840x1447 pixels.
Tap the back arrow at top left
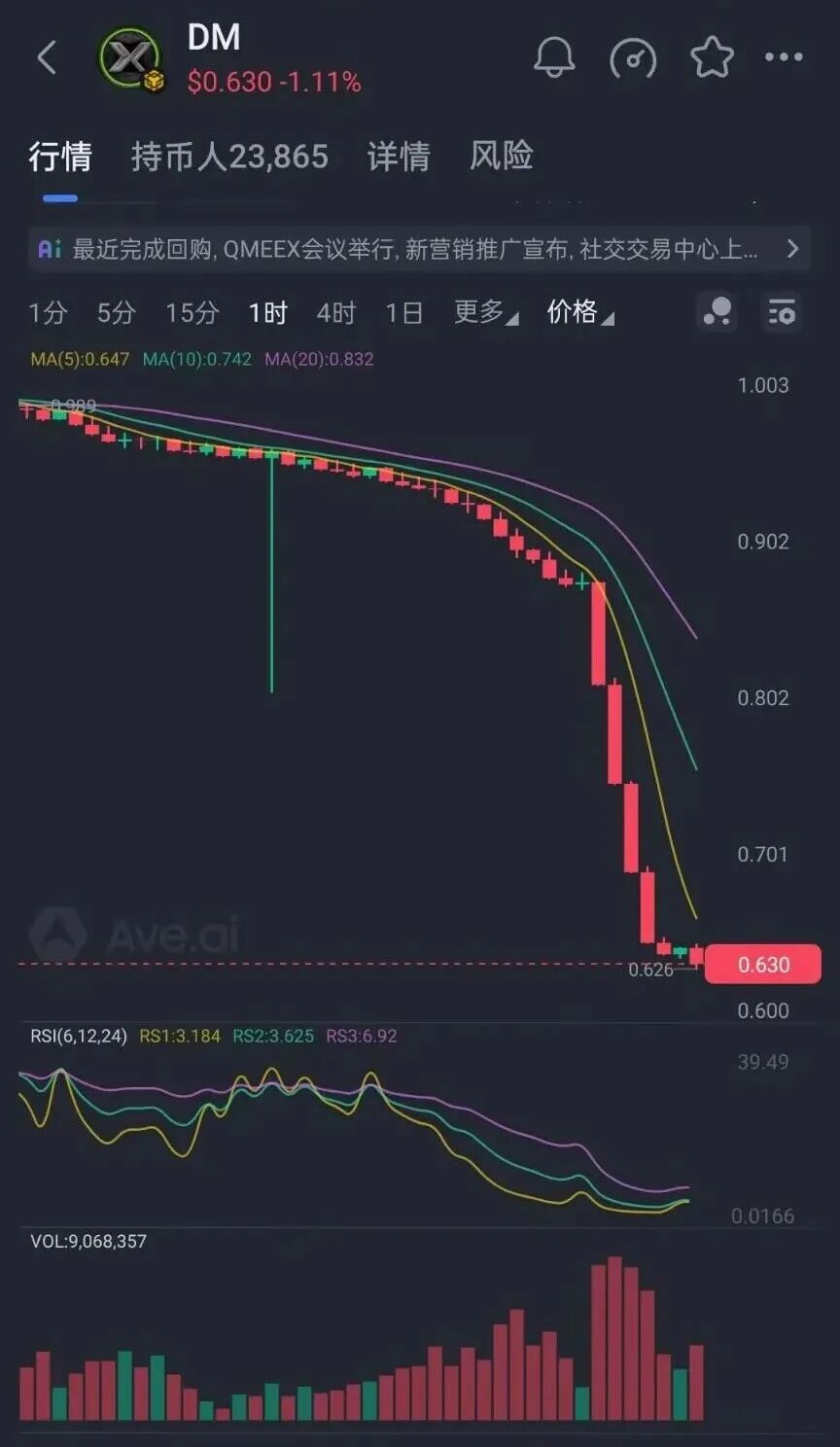tap(46, 56)
